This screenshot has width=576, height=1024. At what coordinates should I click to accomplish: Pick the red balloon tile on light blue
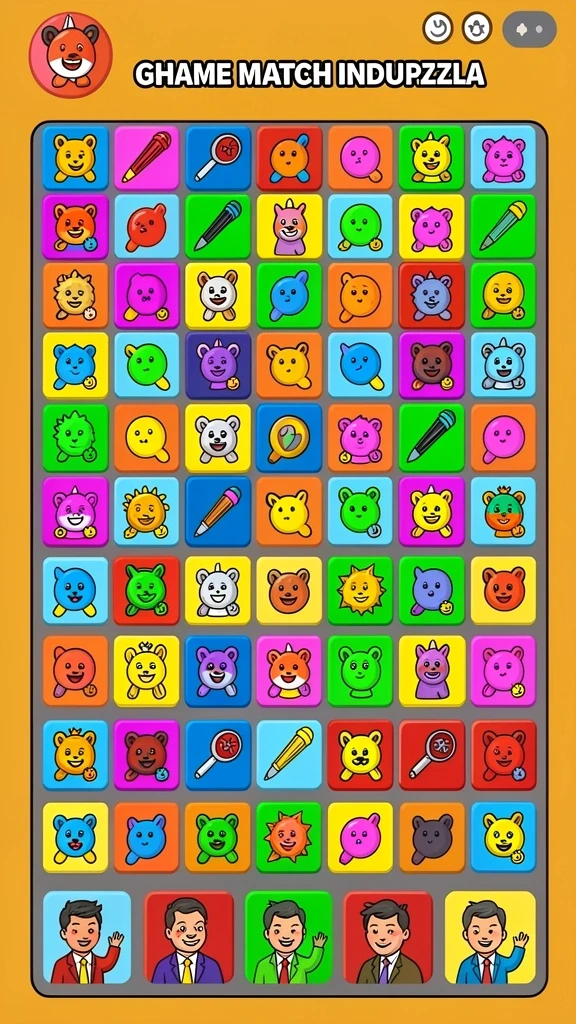click(147, 226)
